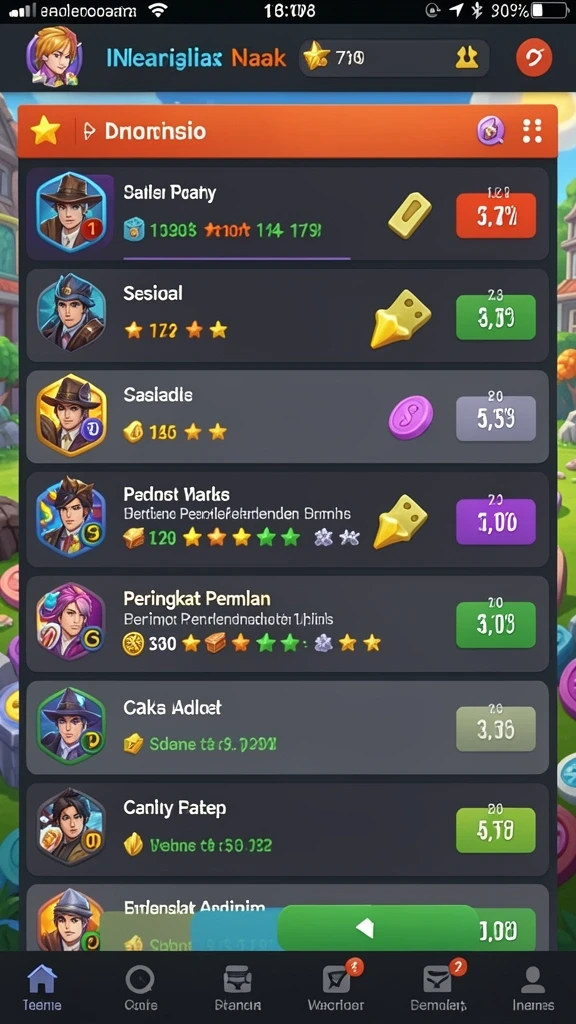This screenshot has height=1024, width=576.
Task: Open the Wacrloer tab with a badge
Action: point(336,986)
